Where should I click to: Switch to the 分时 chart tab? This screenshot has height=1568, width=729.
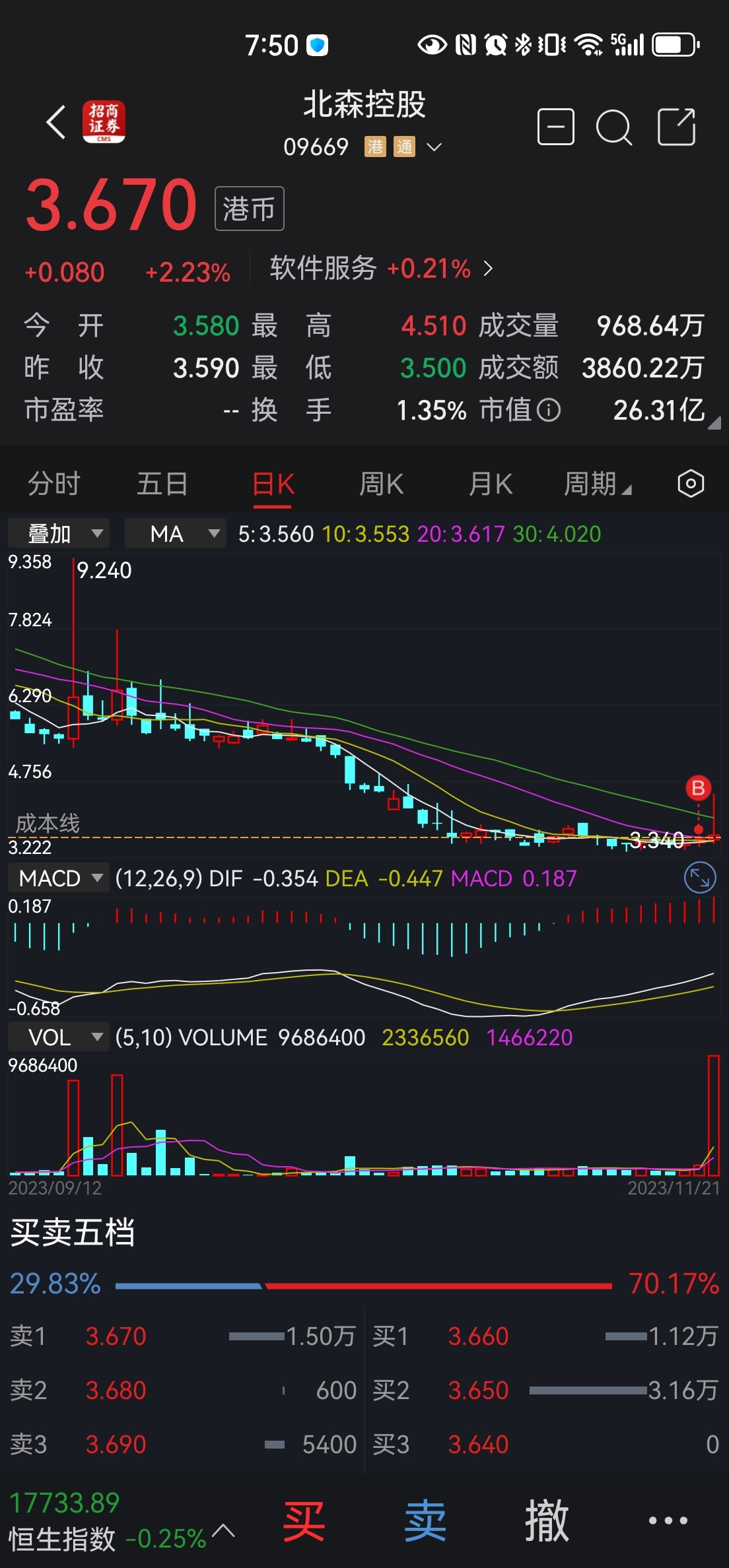point(53,484)
